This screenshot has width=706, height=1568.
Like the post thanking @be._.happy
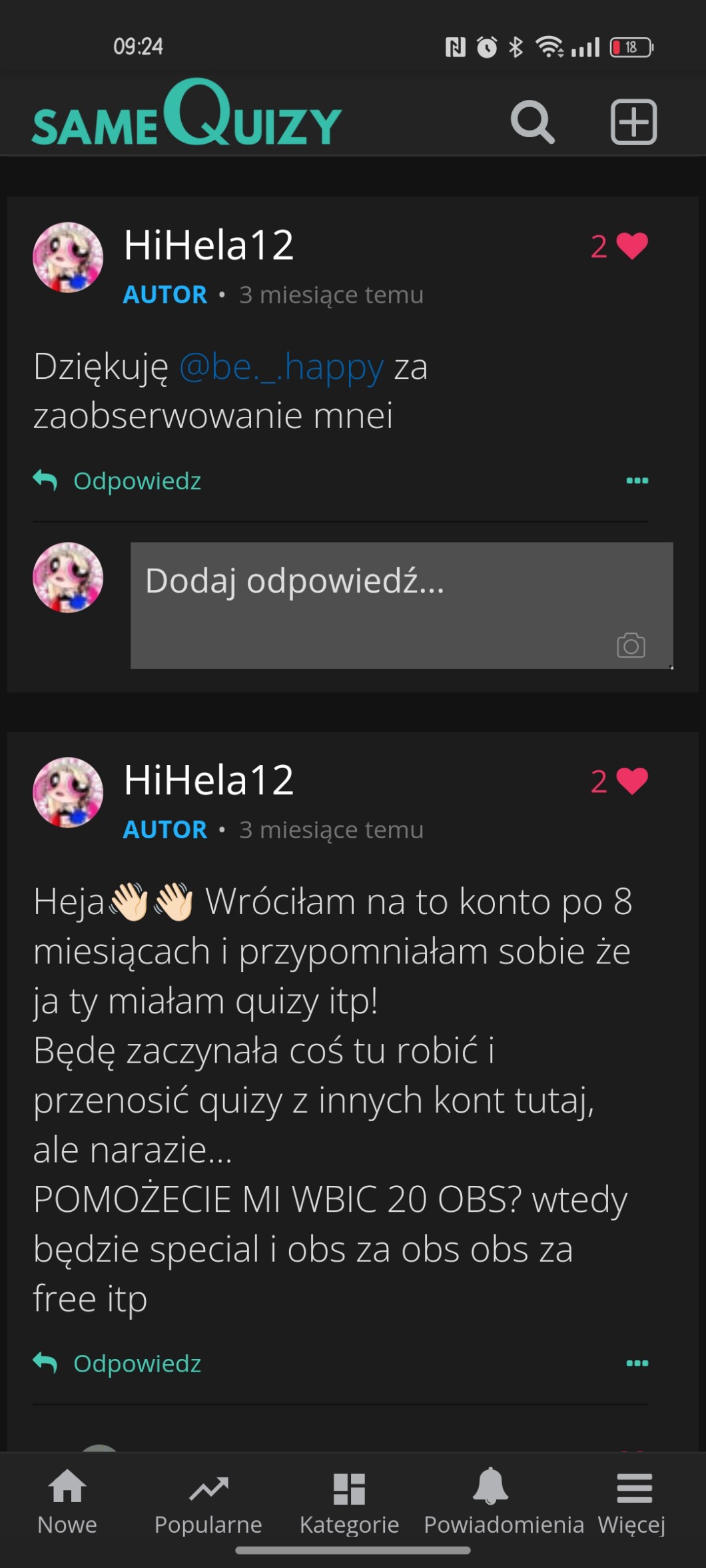[x=631, y=246]
